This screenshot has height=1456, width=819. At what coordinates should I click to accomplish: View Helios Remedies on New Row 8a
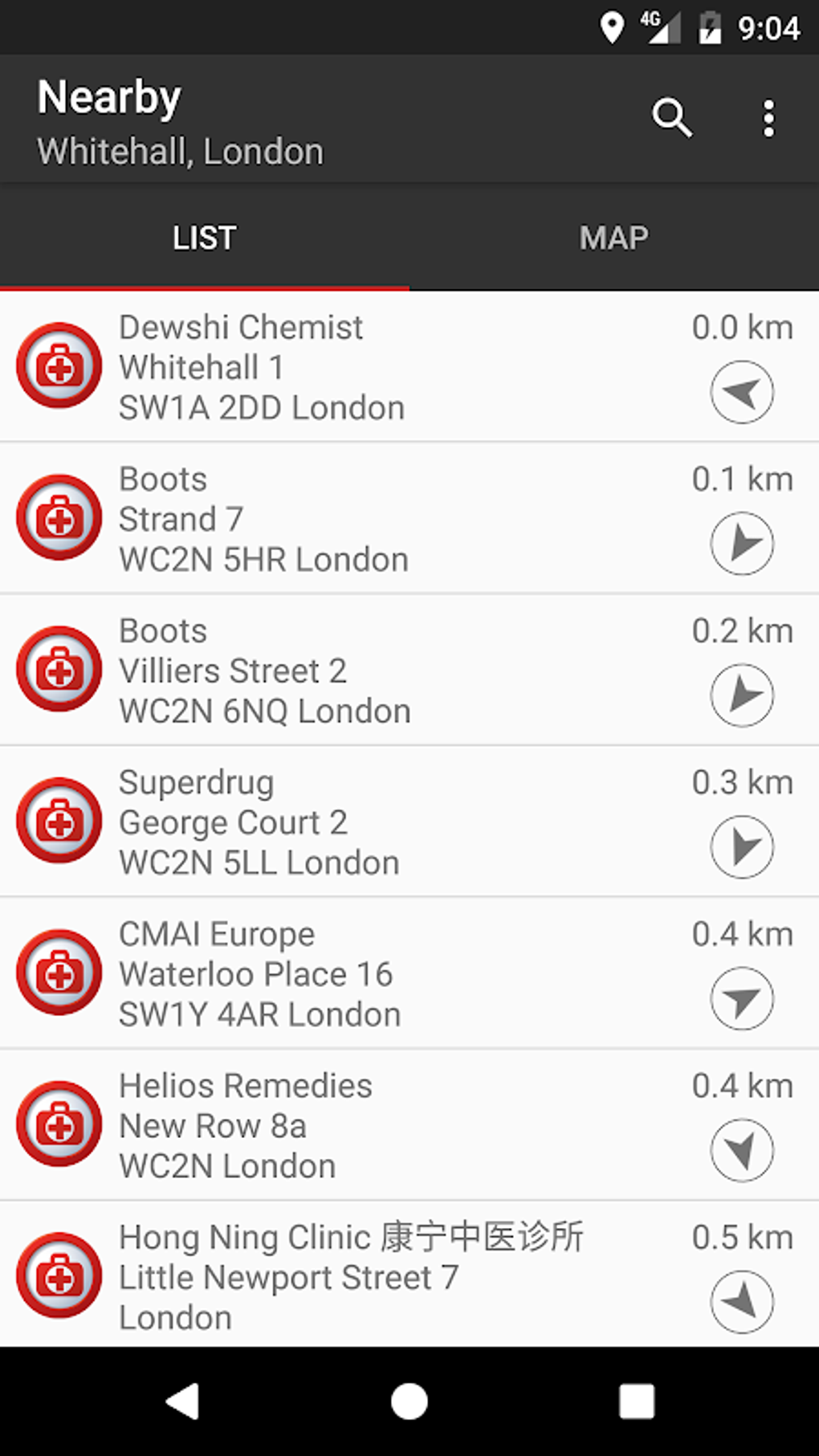pos(409,1125)
